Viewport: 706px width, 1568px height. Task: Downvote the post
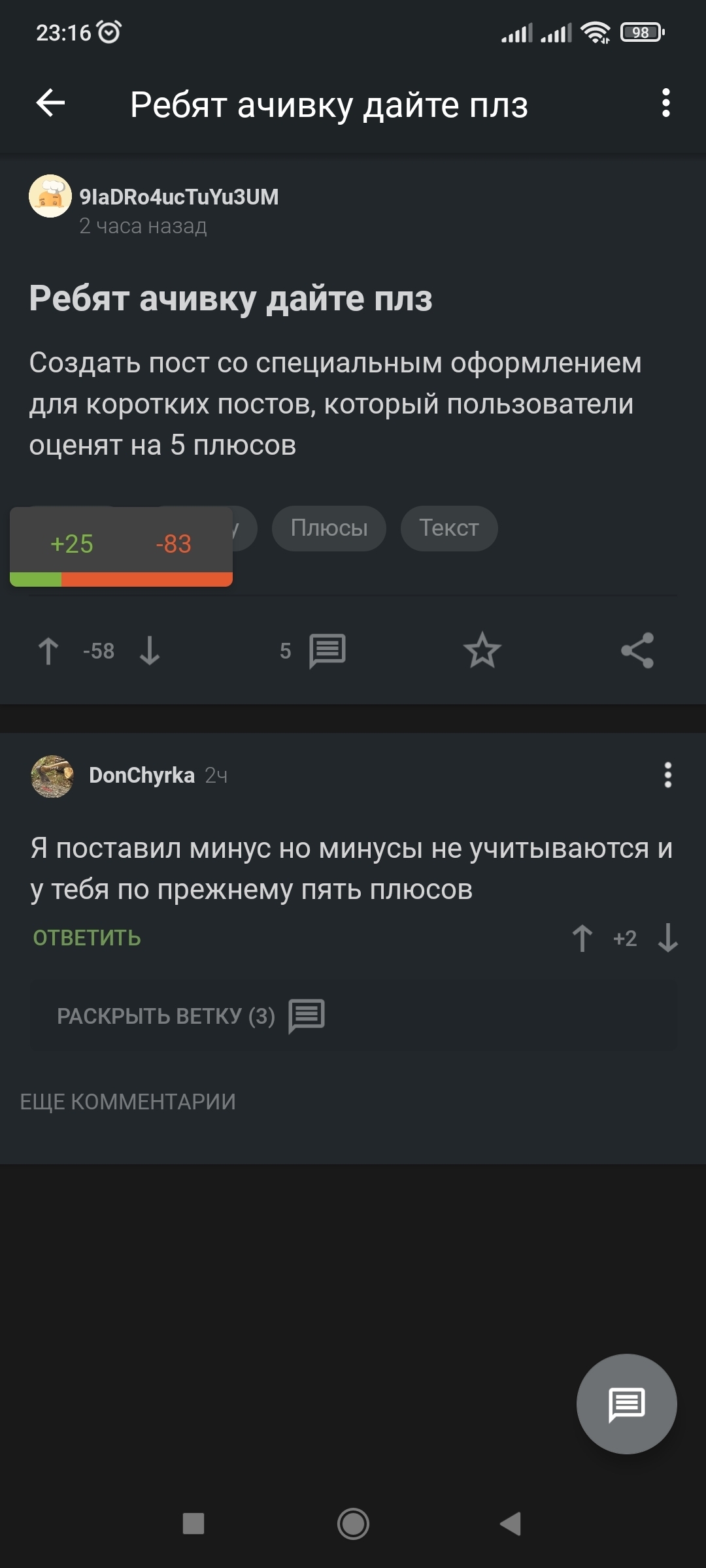pos(150,651)
